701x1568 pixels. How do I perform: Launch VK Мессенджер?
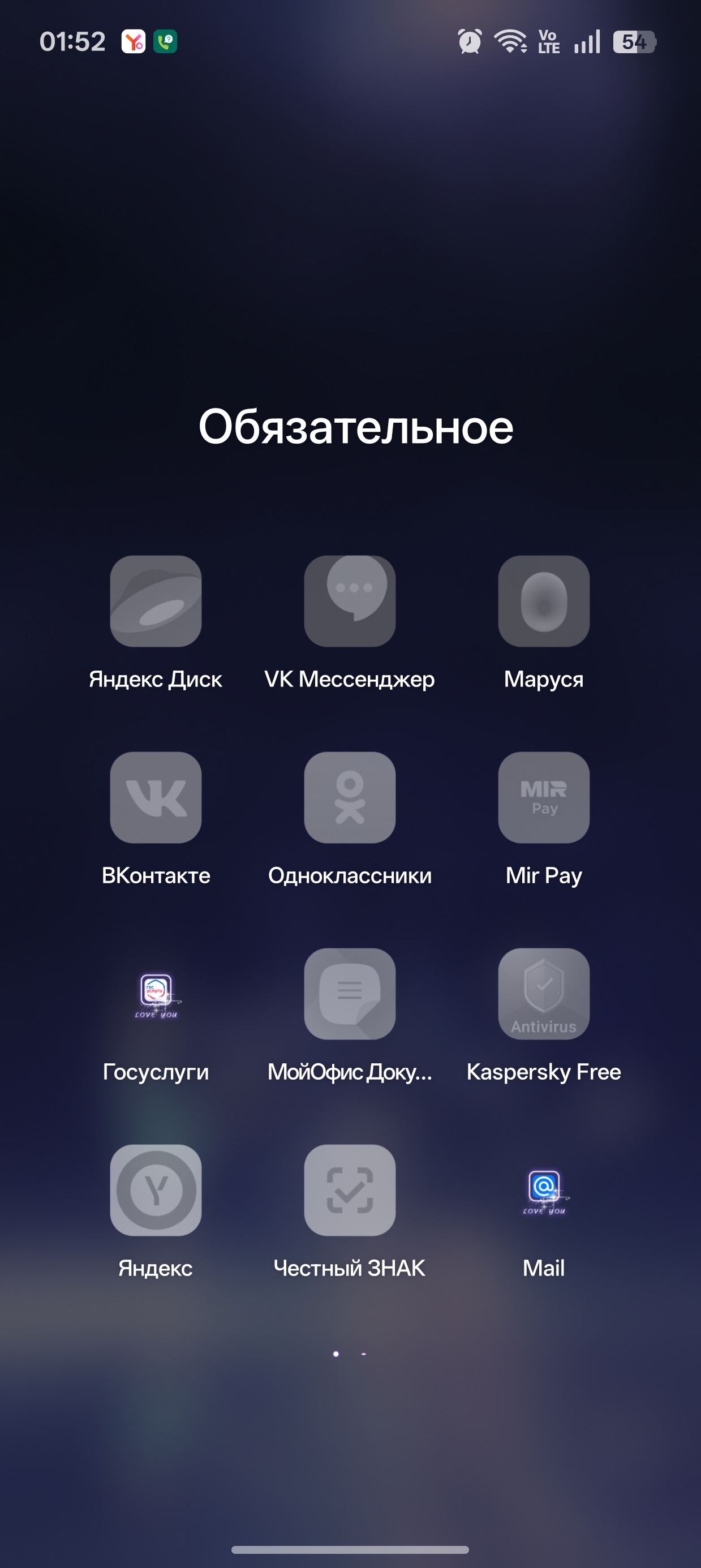(350, 601)
